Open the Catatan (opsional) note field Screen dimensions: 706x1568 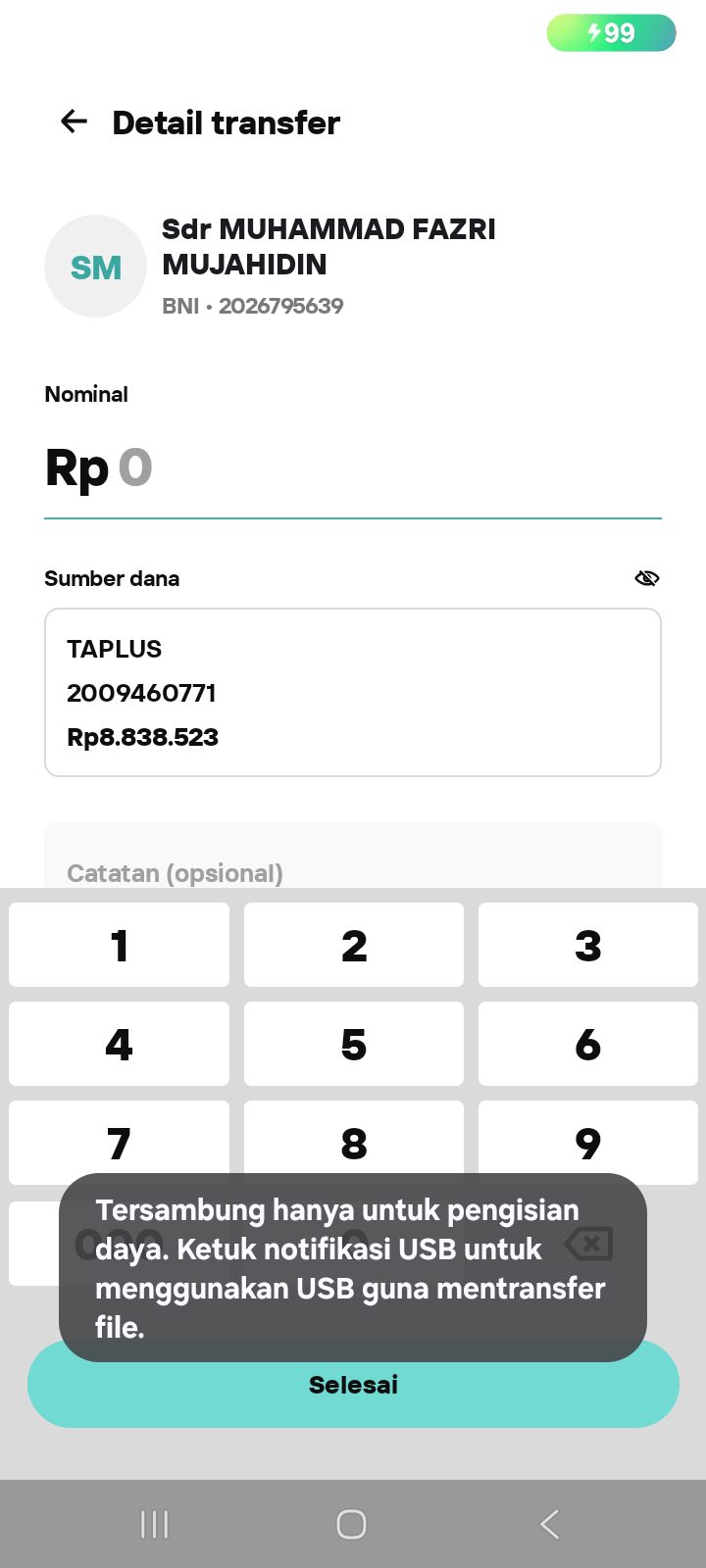coord(353,870)
